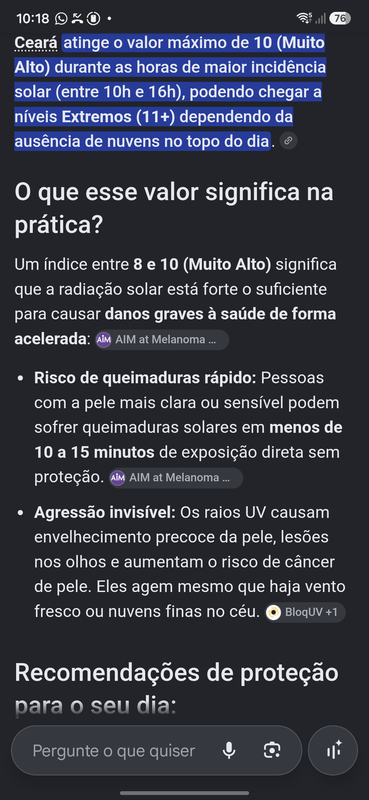Screen dimensions: 369x800
Task: Open the link icon after the highlighted paragraph
Action: pos(289,140)
